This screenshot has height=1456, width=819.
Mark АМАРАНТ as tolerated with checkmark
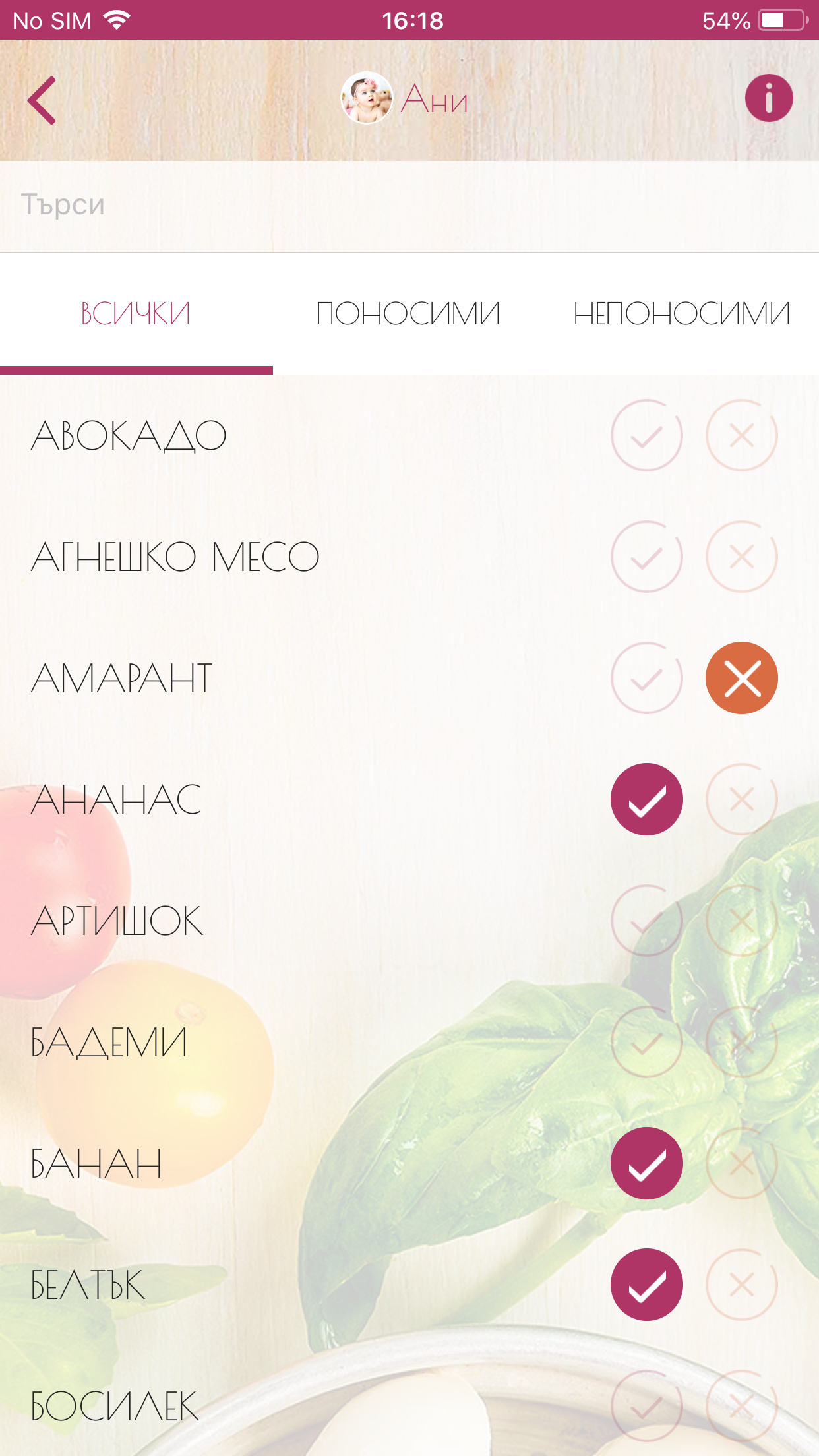coord(646,678)
